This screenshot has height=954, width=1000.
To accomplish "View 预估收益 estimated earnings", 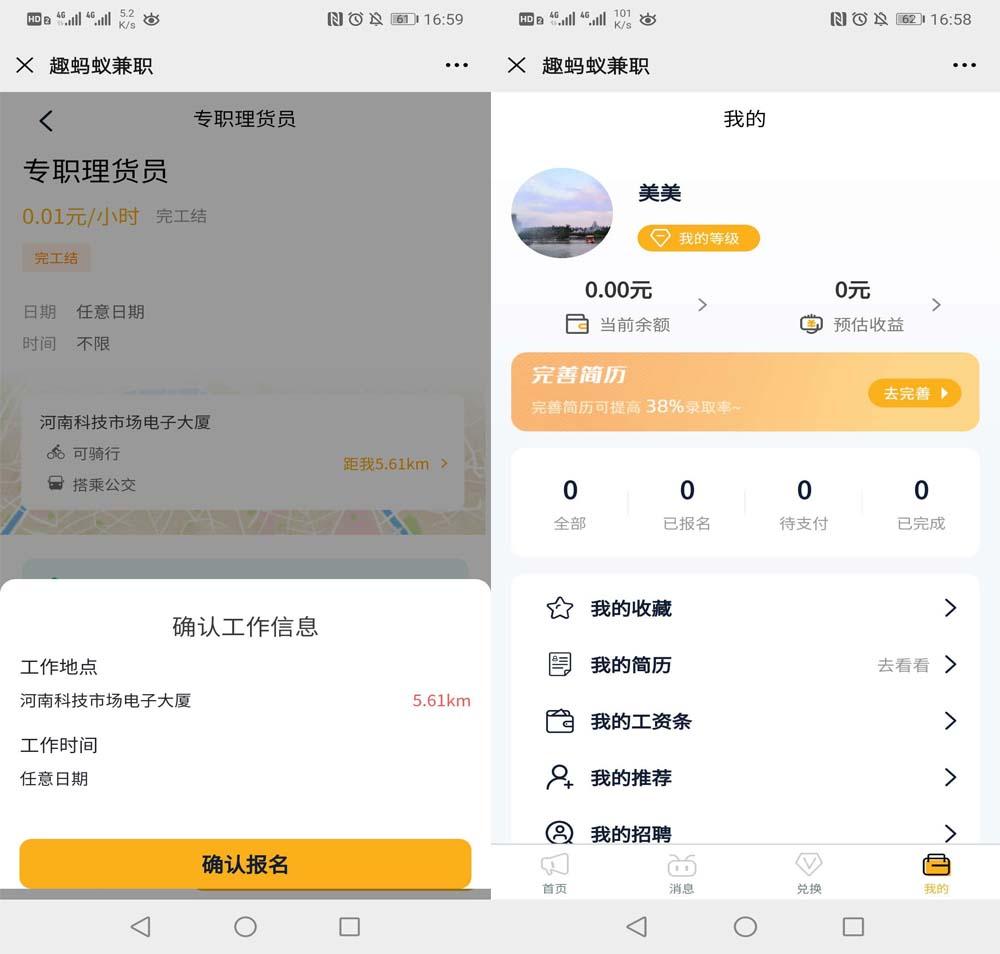I will (x=868, y=304).
